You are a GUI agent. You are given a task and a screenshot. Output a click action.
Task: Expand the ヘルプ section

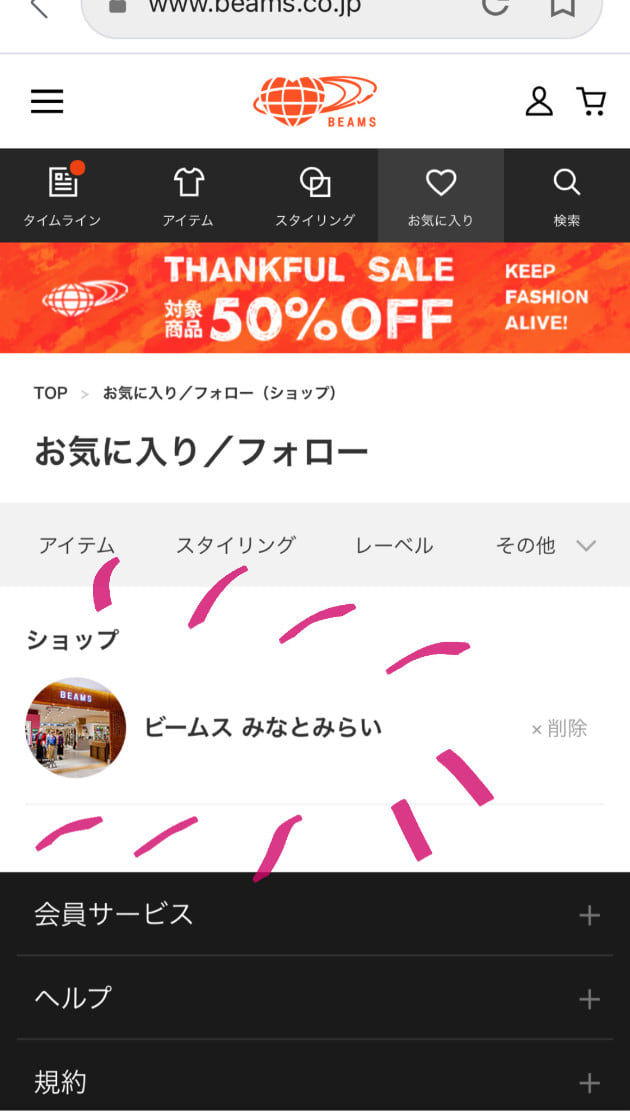(315, 997)
